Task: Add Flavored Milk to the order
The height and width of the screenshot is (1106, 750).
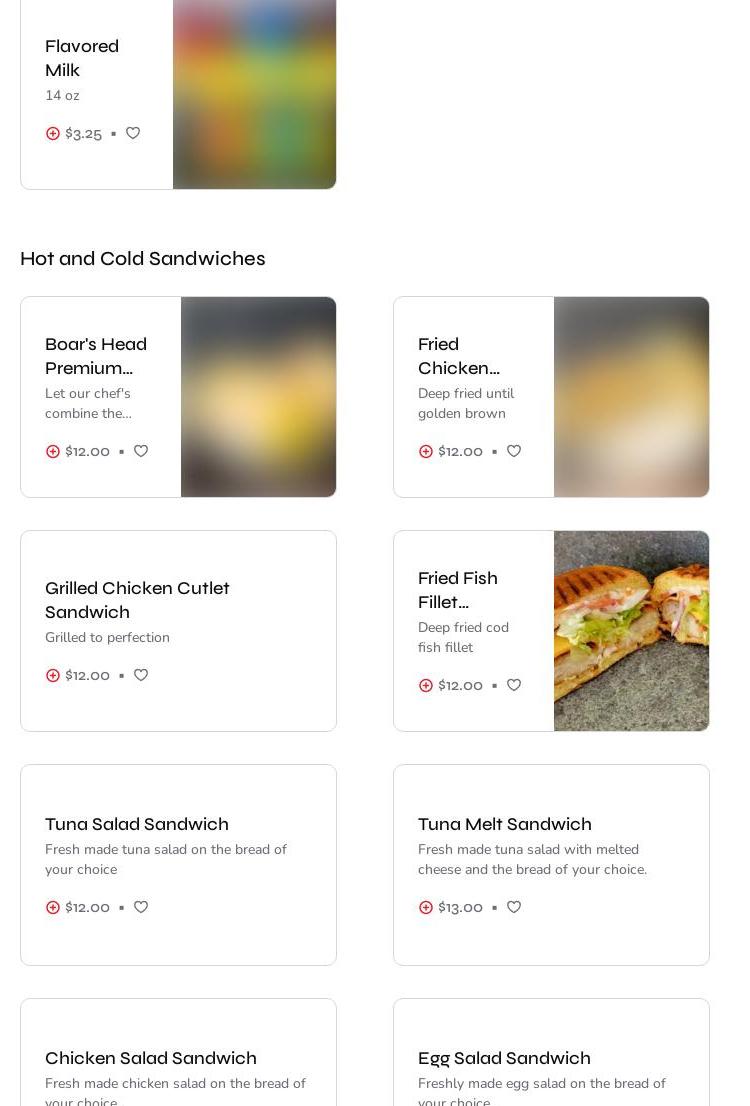Action: pyautogui.click(x=53, y=134)
